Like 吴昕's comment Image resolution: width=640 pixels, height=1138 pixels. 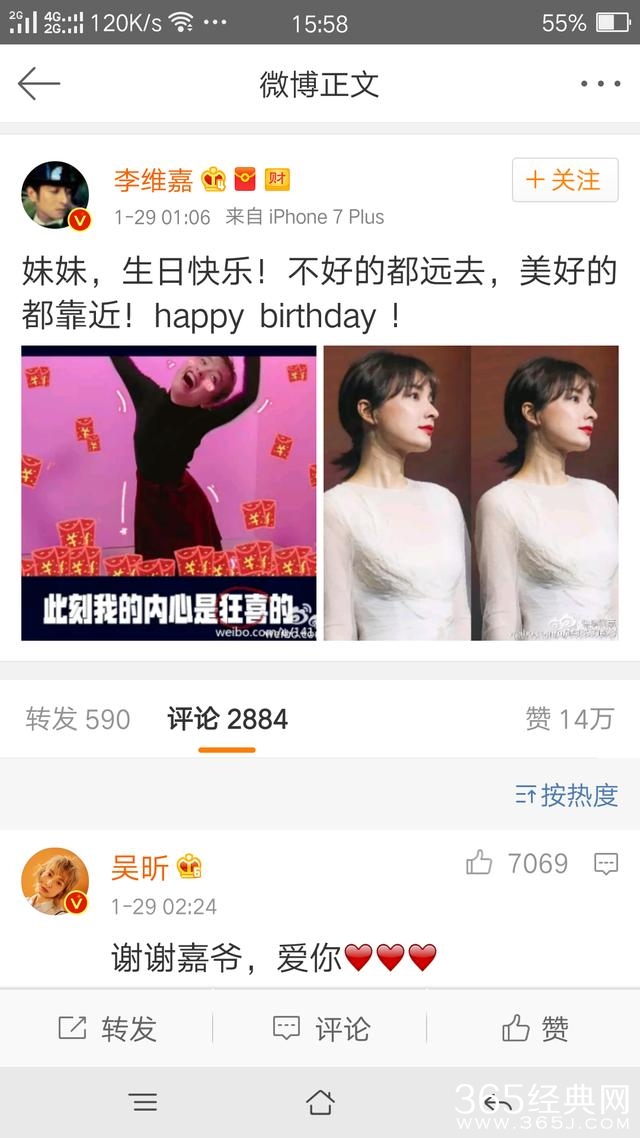coord(480,863)
